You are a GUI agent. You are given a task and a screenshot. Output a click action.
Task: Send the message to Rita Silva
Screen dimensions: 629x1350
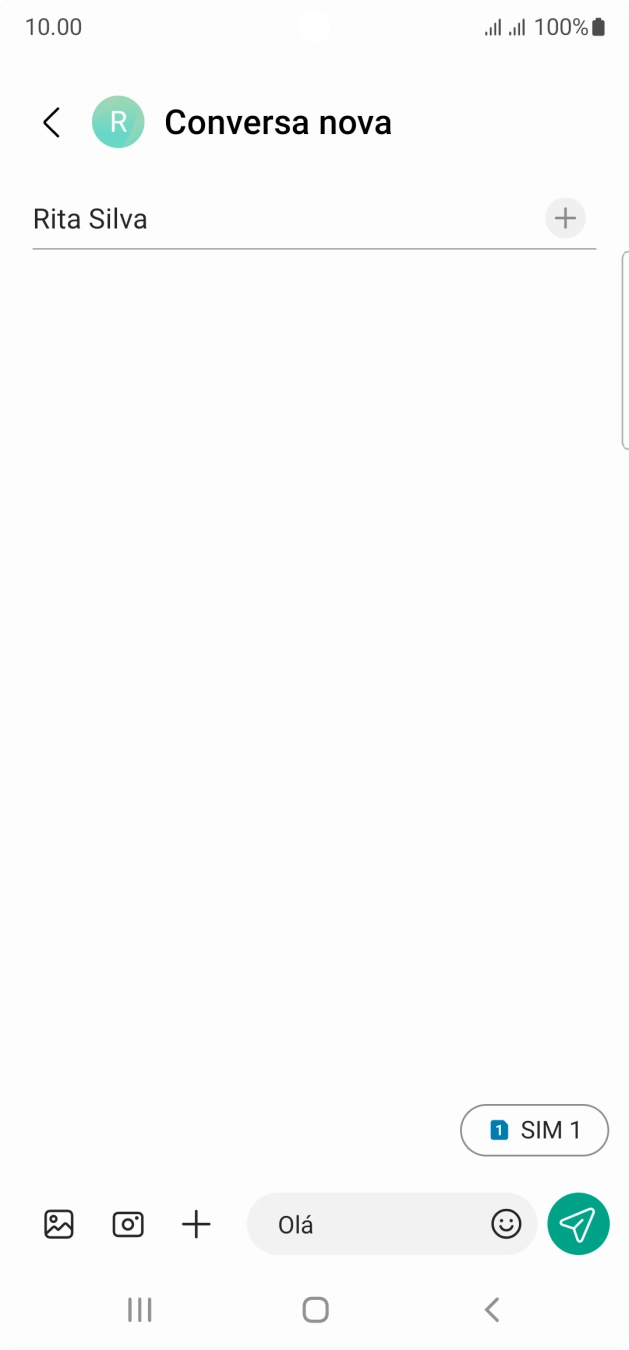(578, 1223)
